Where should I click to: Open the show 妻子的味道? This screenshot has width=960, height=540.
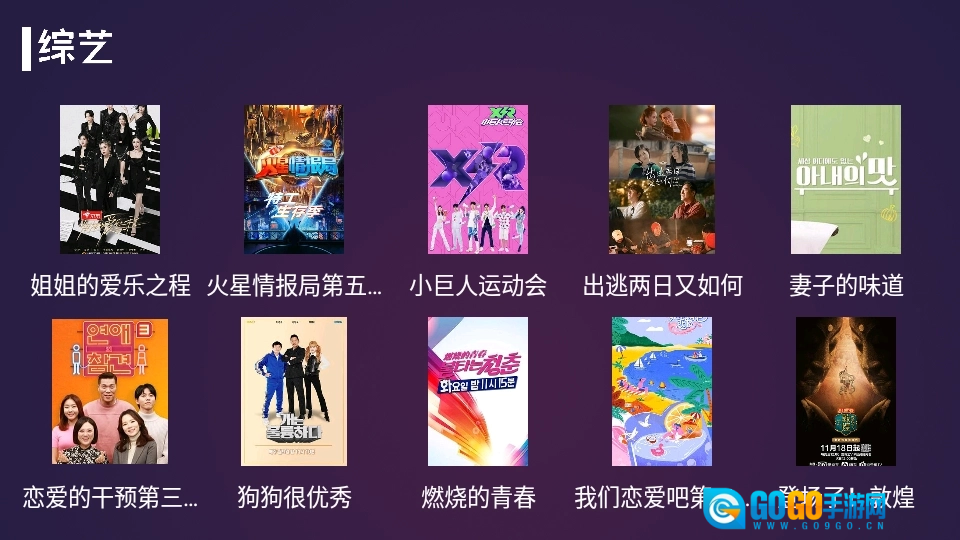846,180
